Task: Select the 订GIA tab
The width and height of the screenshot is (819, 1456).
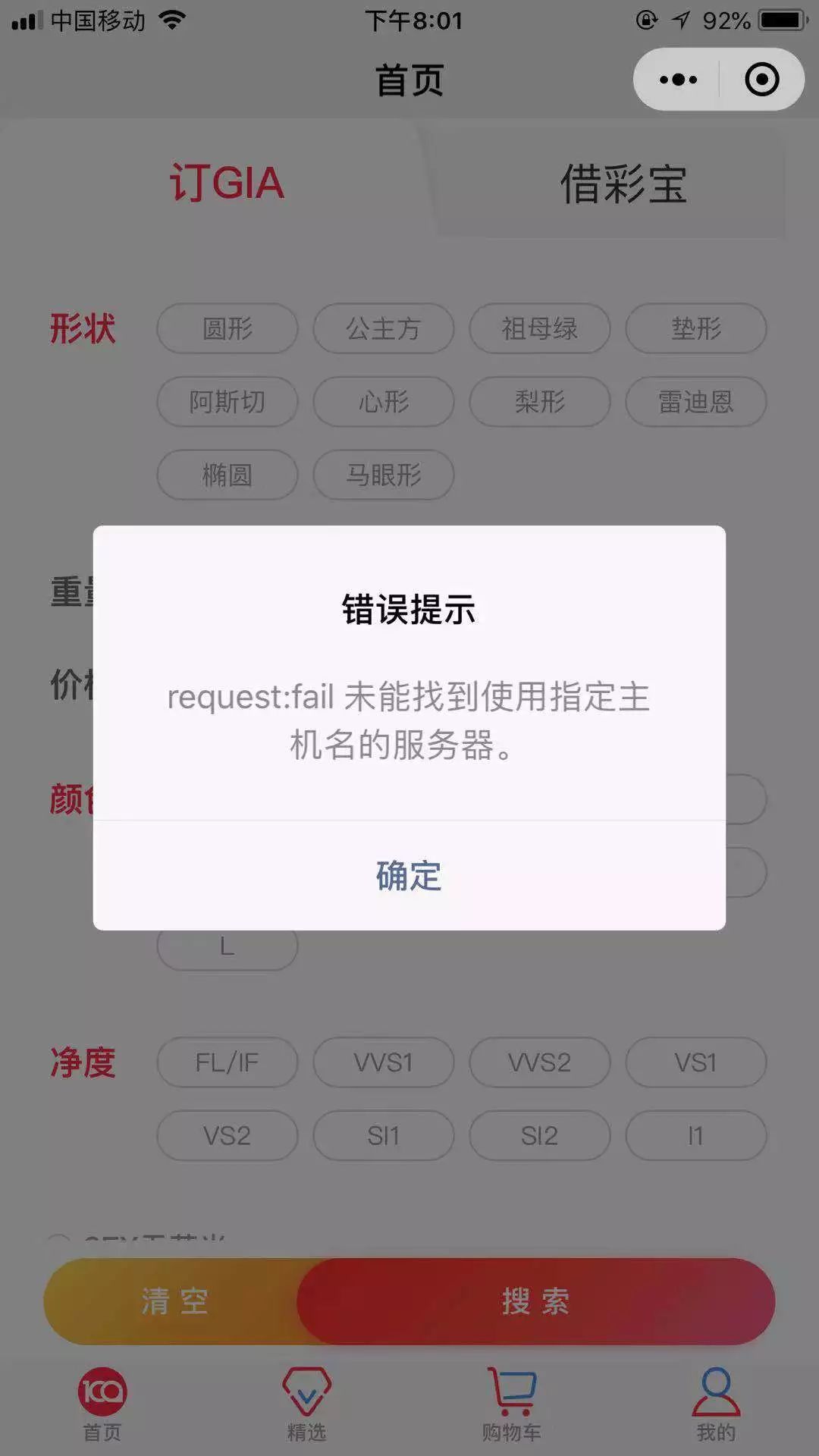Action: [x=227, y=184]
